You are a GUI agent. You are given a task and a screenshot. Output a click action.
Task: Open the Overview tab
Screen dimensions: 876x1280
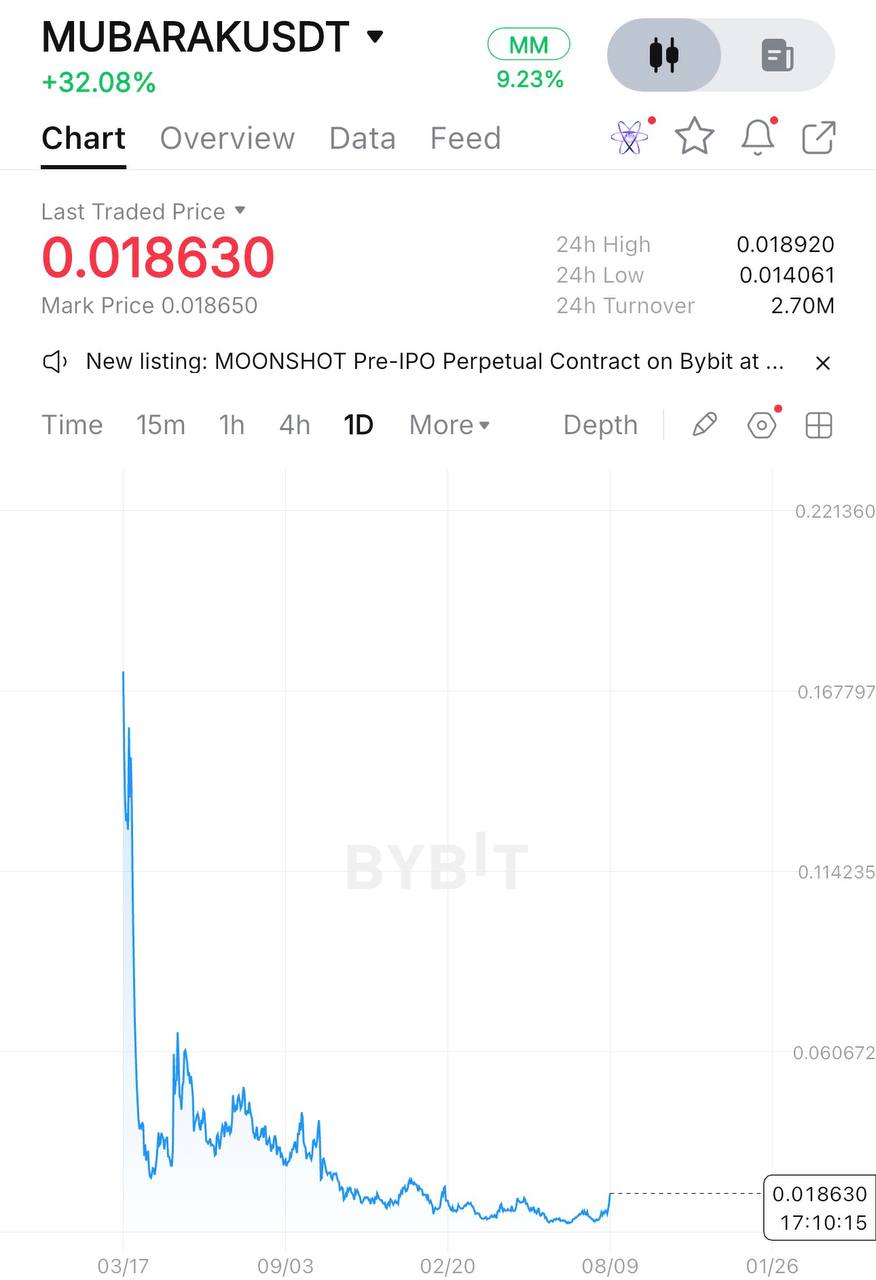click(227, 138)
